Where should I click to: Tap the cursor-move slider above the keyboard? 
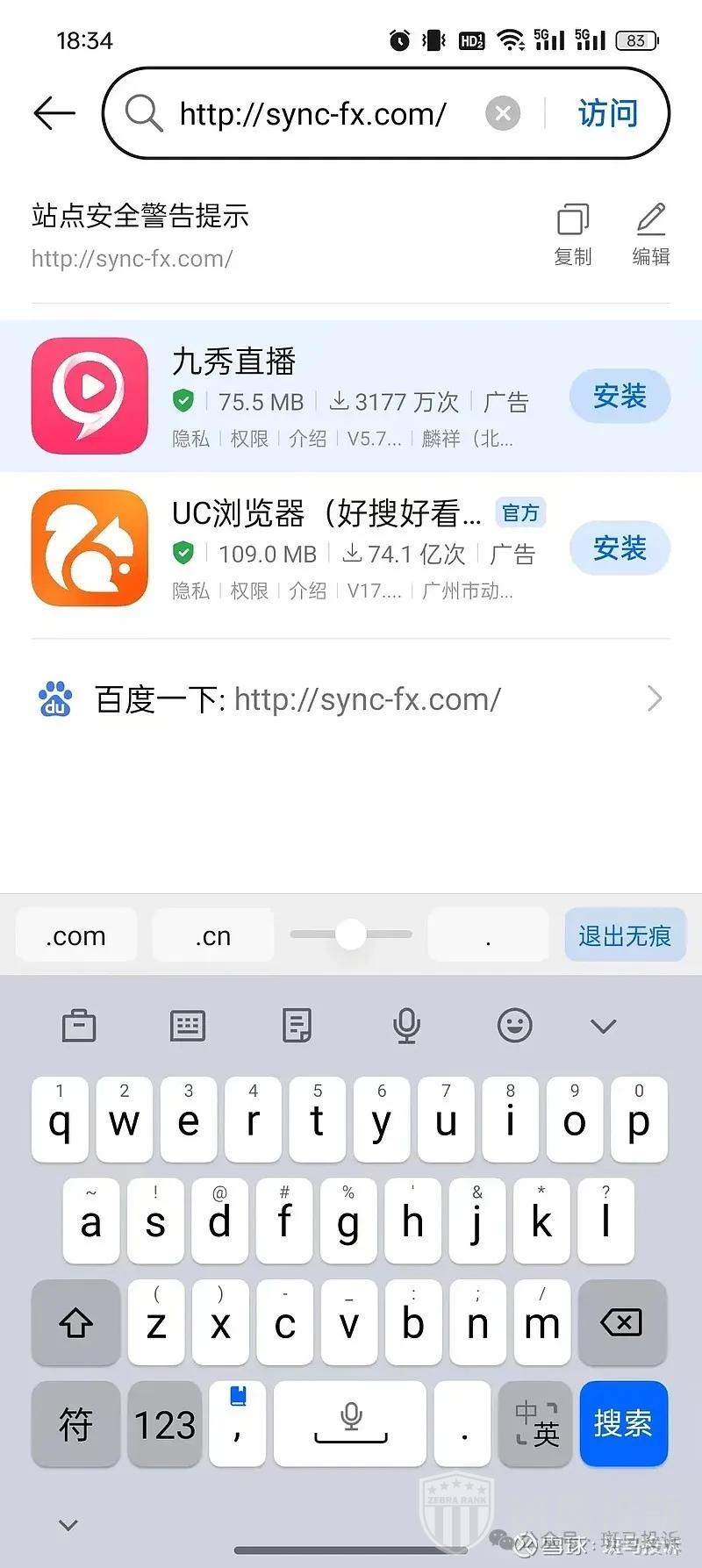pyautogui.click(x=351, y=934)
